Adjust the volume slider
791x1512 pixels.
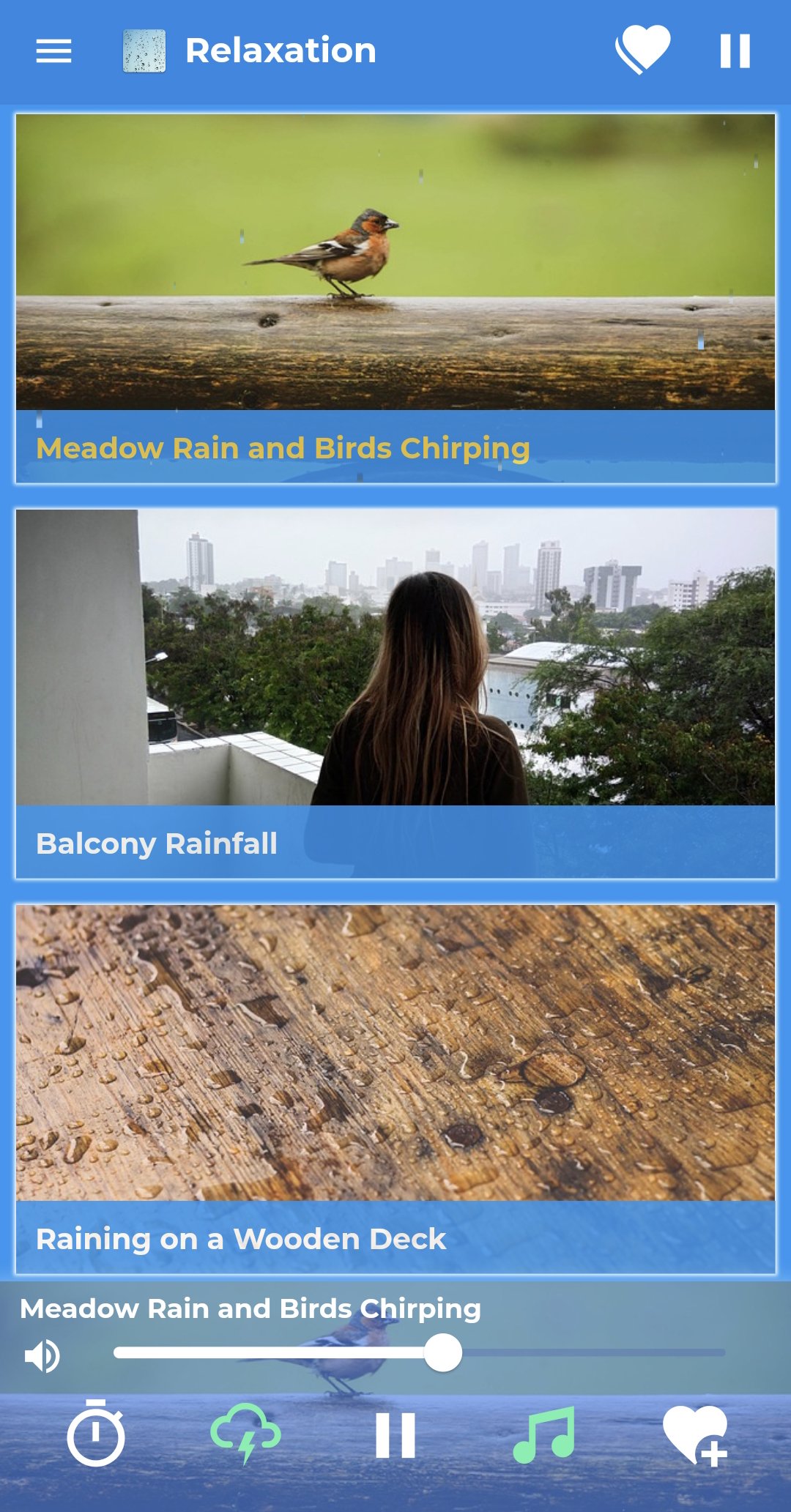click(443, 1353)
